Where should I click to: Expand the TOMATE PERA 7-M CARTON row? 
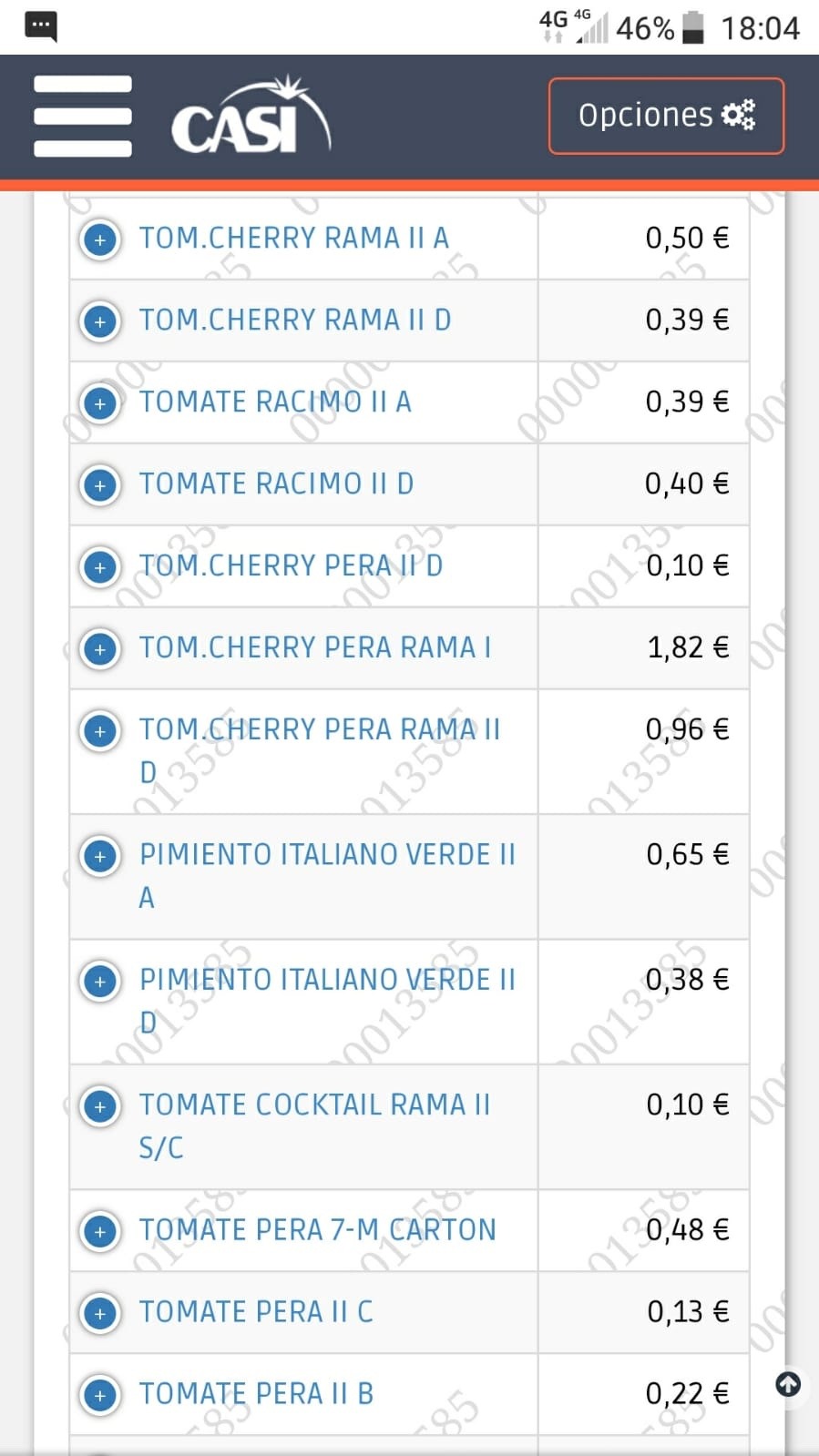100,1231
